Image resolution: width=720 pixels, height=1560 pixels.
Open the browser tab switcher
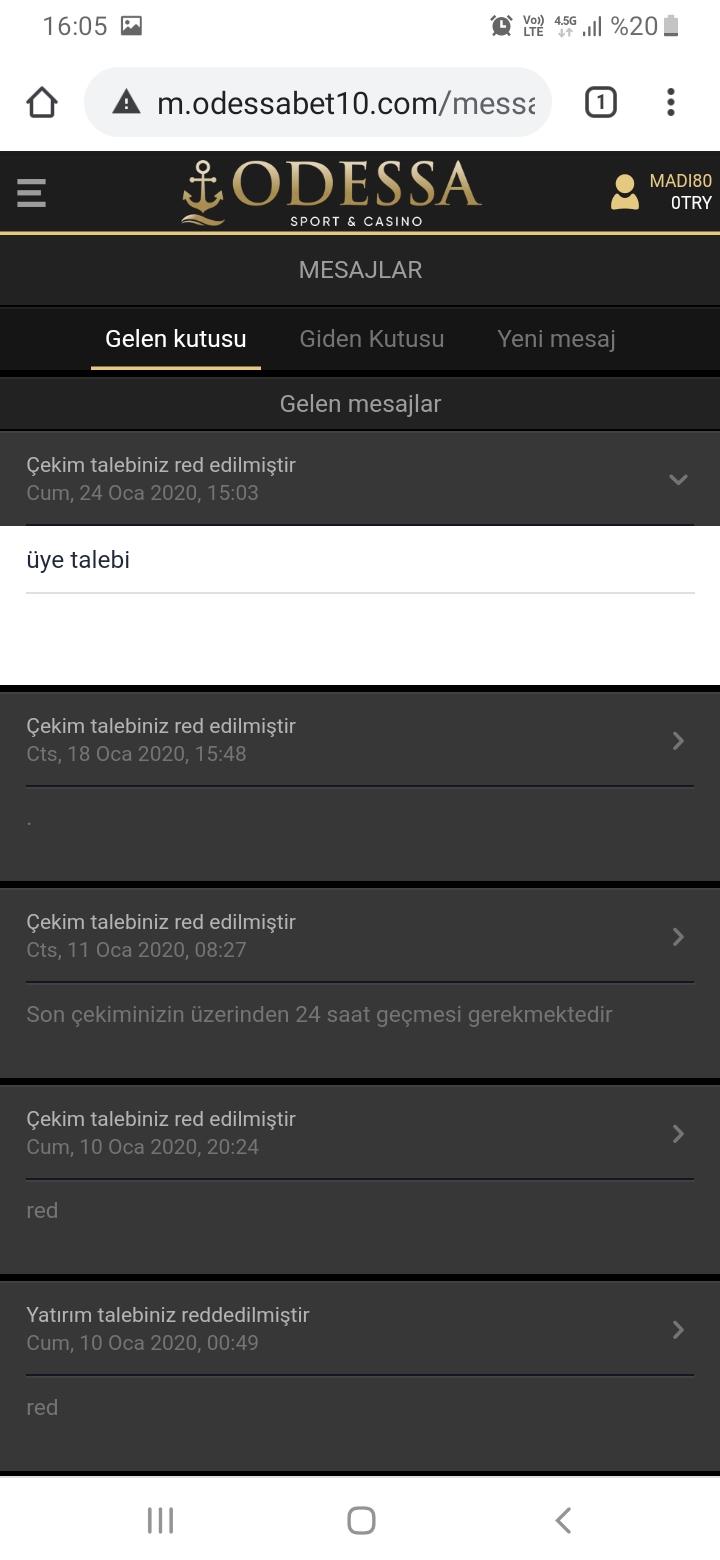pyautogui.click(x=600, y=102)
